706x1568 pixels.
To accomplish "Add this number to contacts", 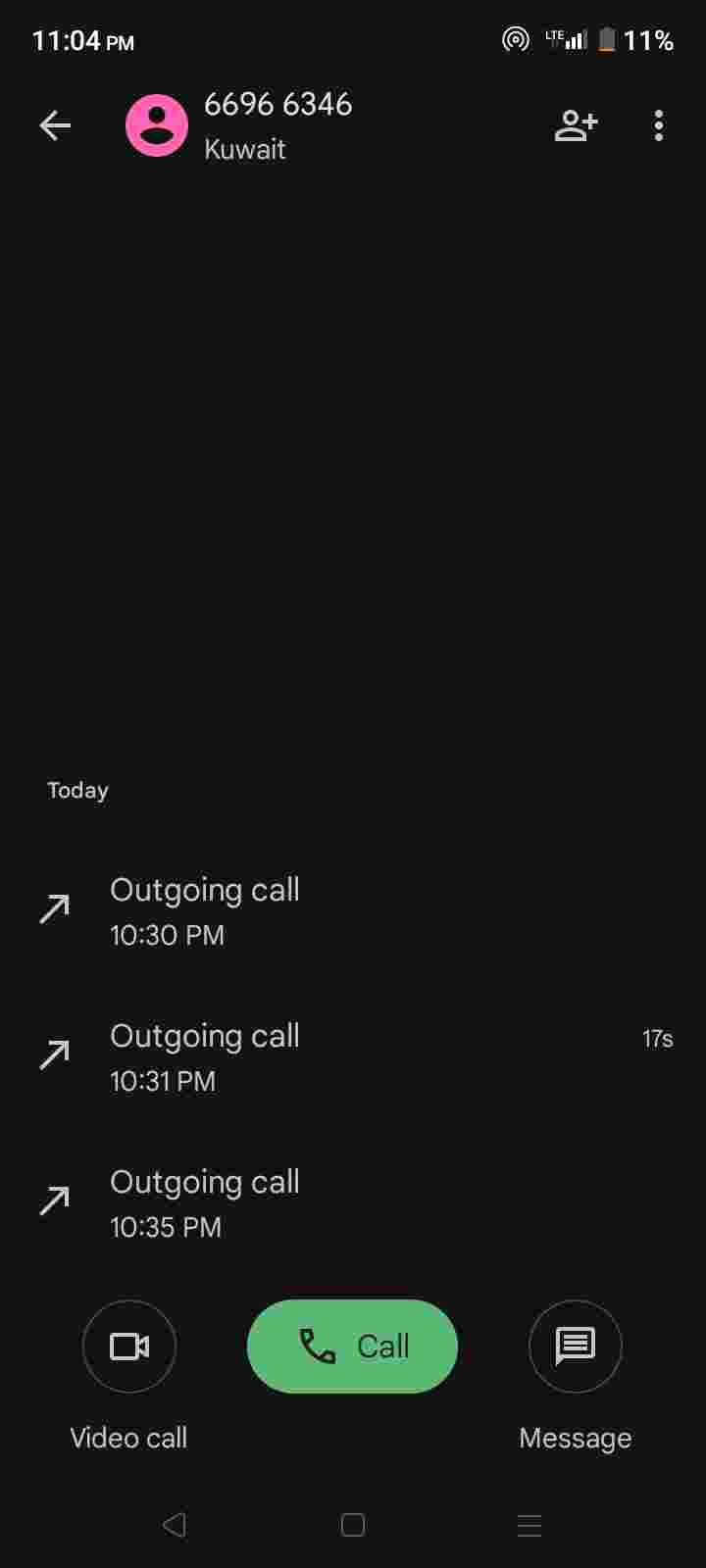I will point(576,125).
